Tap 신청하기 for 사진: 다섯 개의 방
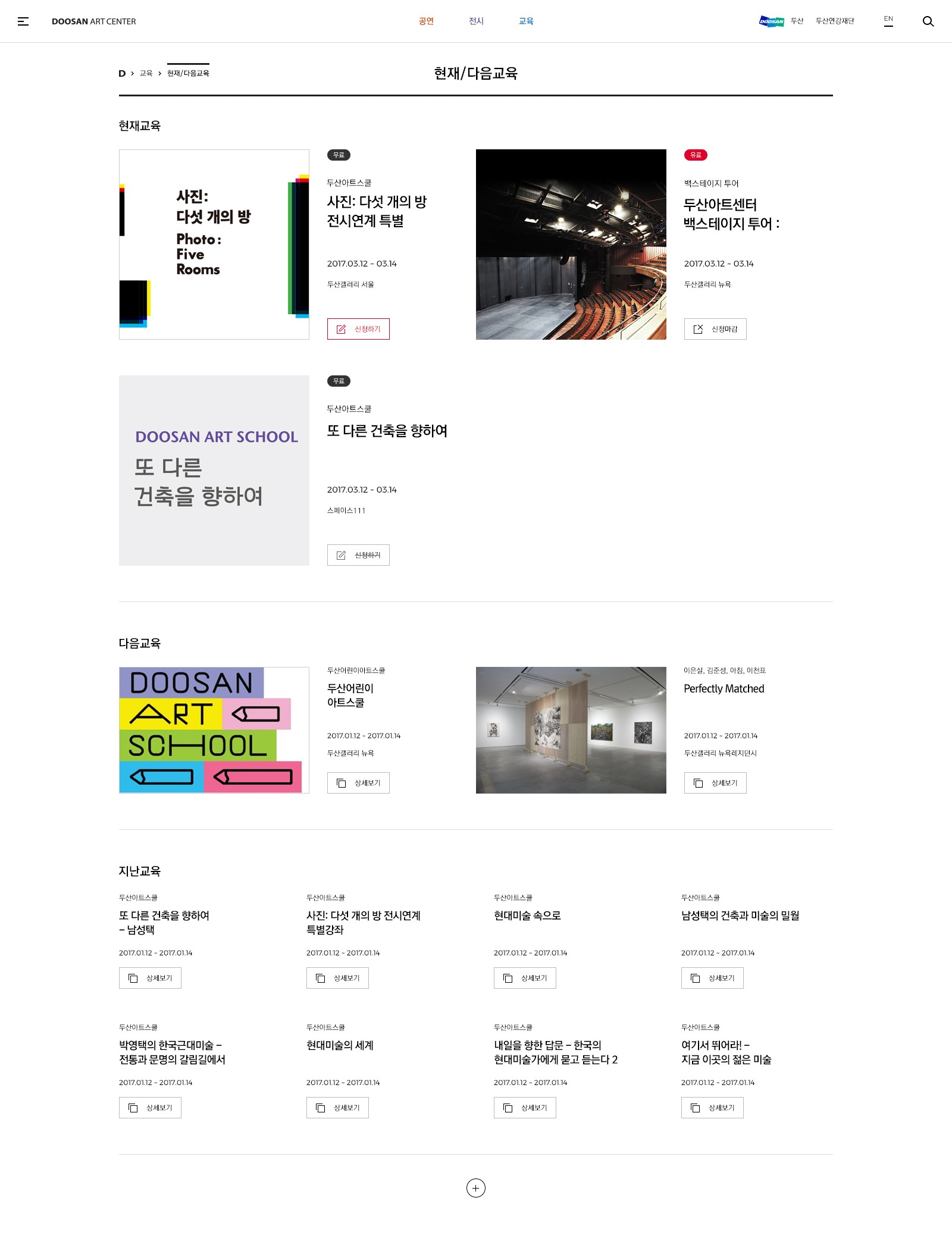Viewport: 952px width, 1257px height. pos(358,329)
